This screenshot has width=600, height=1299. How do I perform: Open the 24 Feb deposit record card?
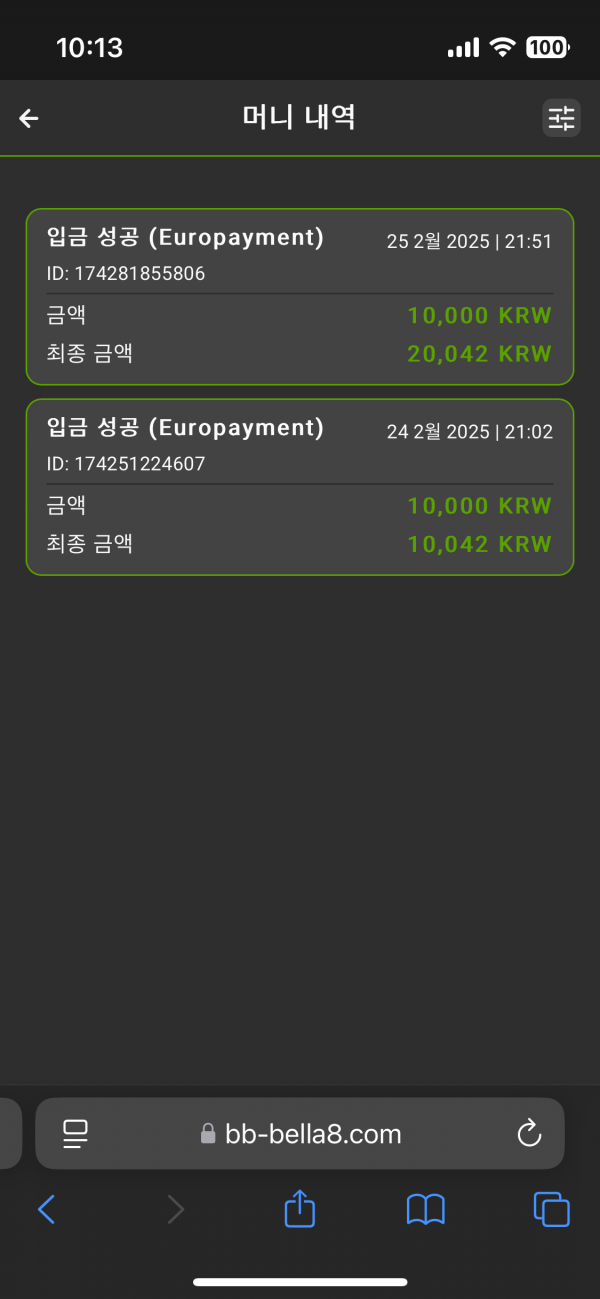(300, 487)
